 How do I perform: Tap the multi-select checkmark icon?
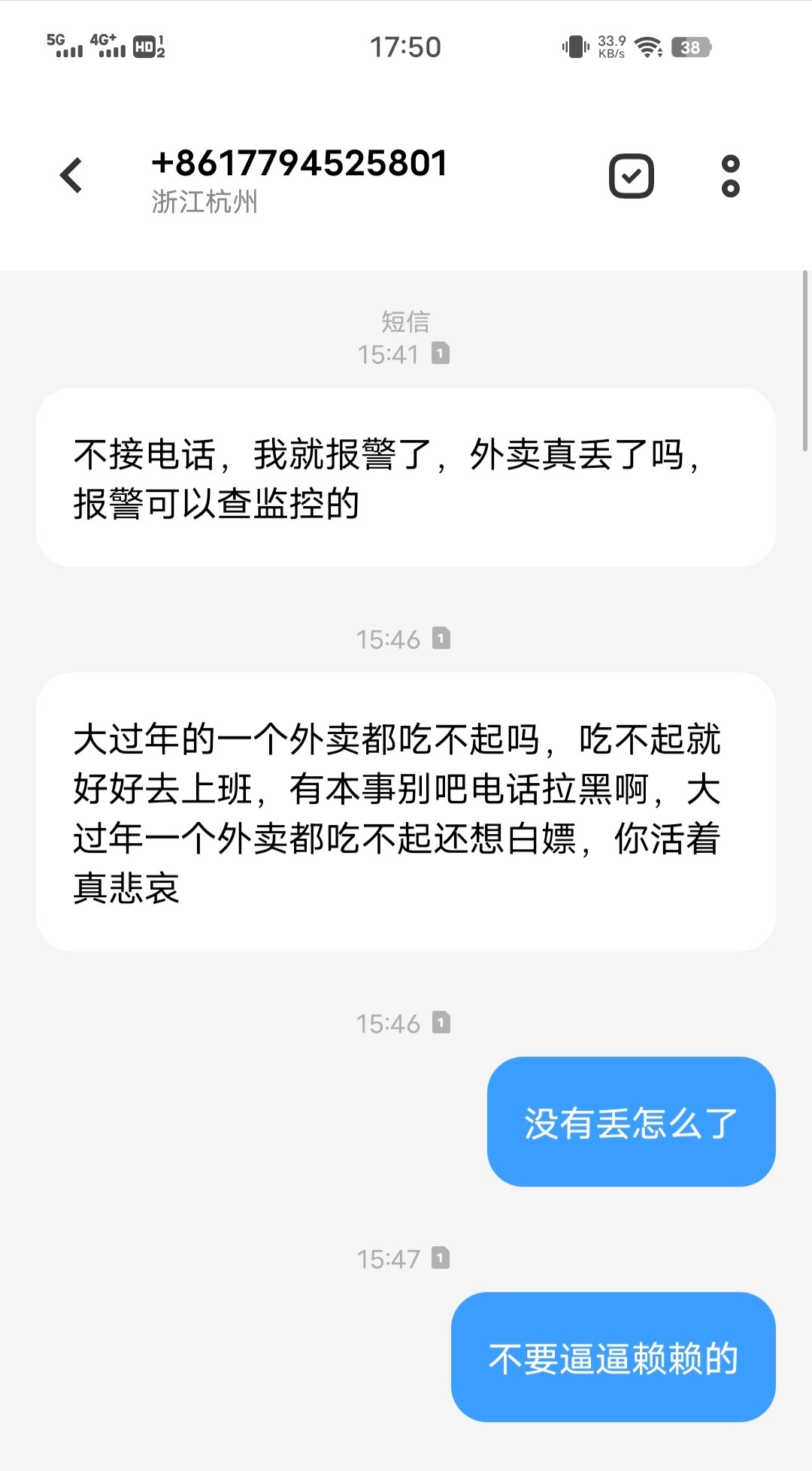(631, 176)
